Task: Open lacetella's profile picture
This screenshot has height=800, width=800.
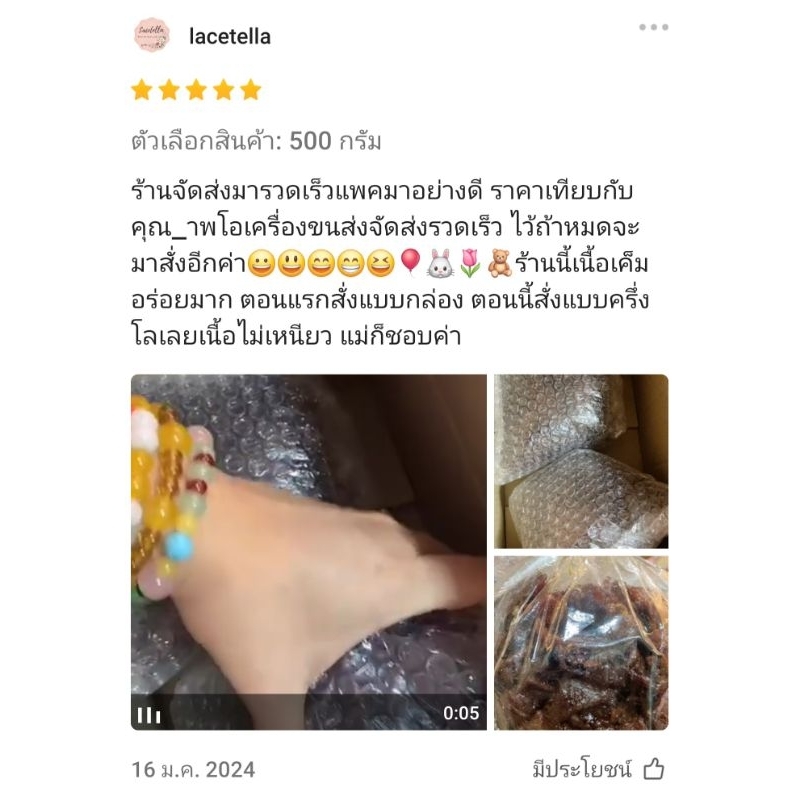Action: pyautogui.click(x=152, y=35)
